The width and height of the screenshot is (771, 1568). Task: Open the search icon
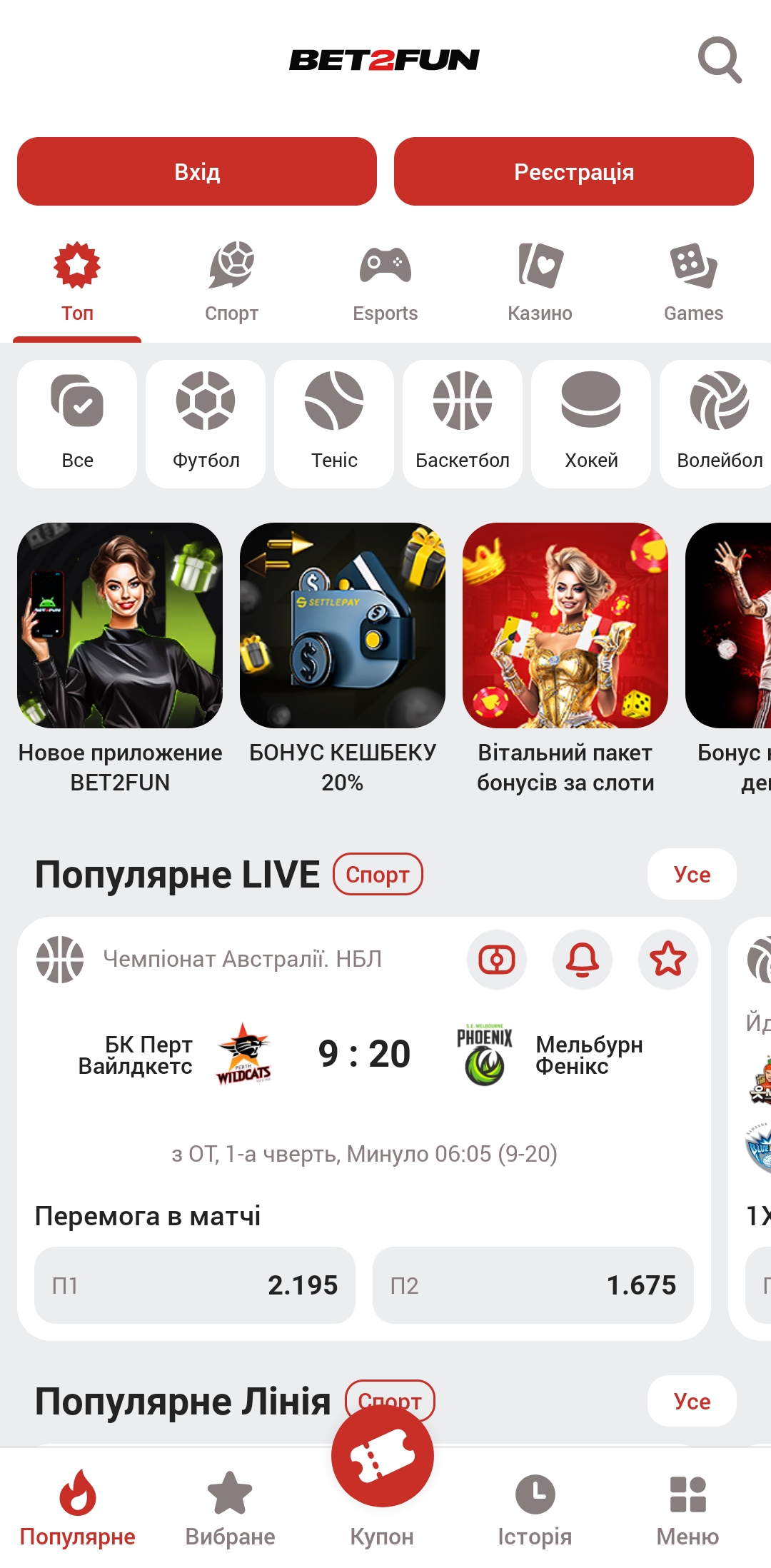720,60
